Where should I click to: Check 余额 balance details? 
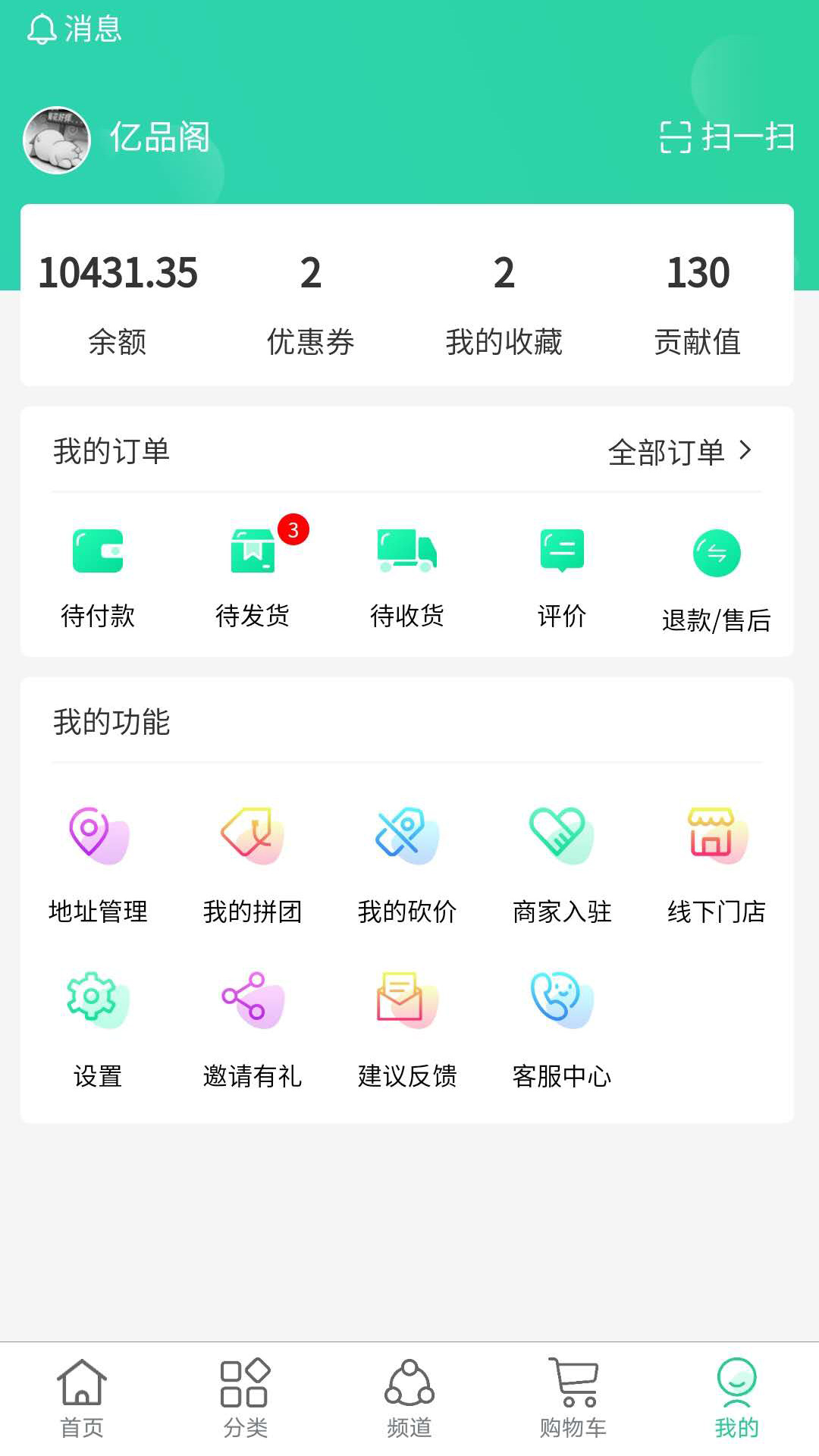pos(118,303)
